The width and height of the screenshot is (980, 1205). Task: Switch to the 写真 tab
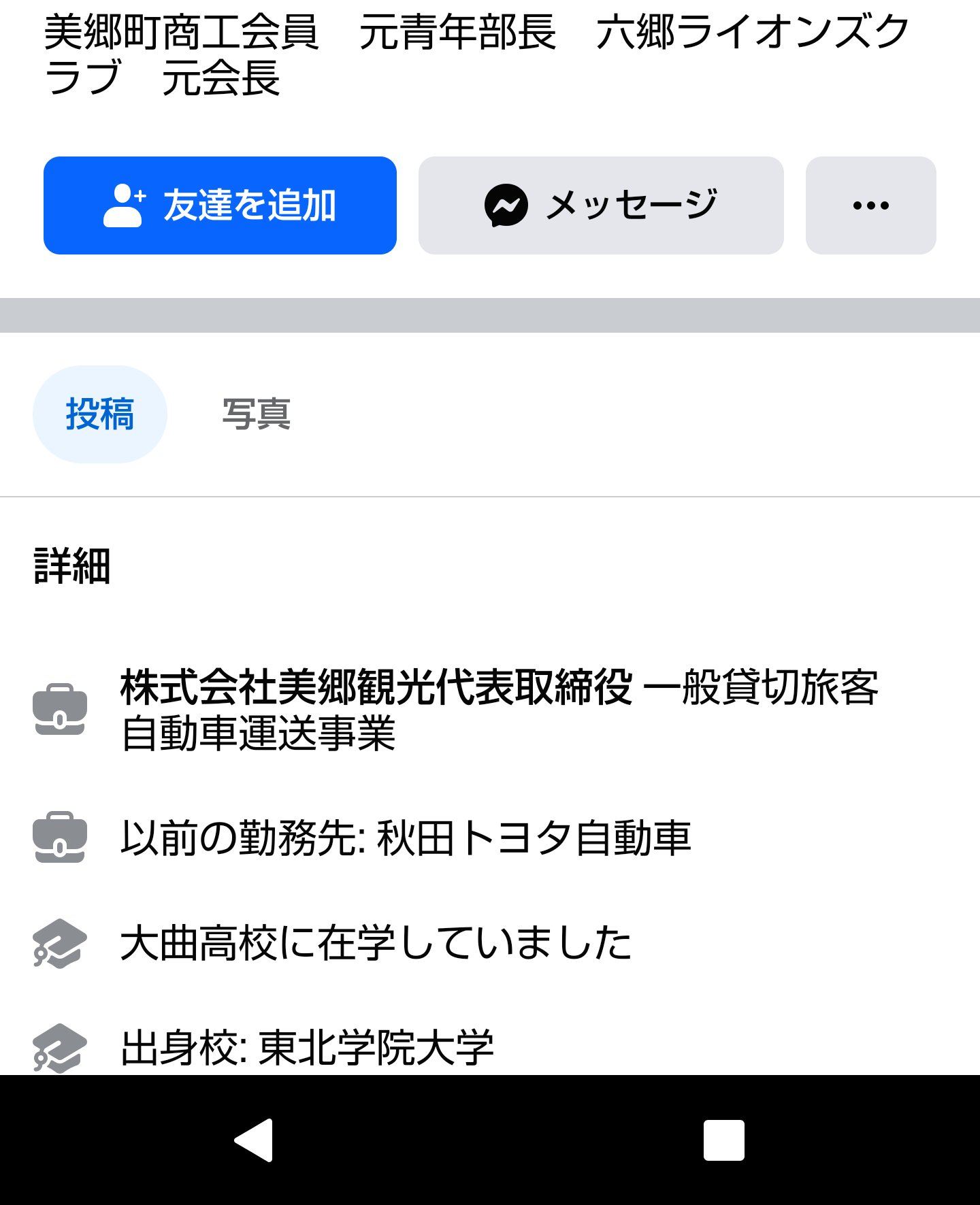coord(257,414)
